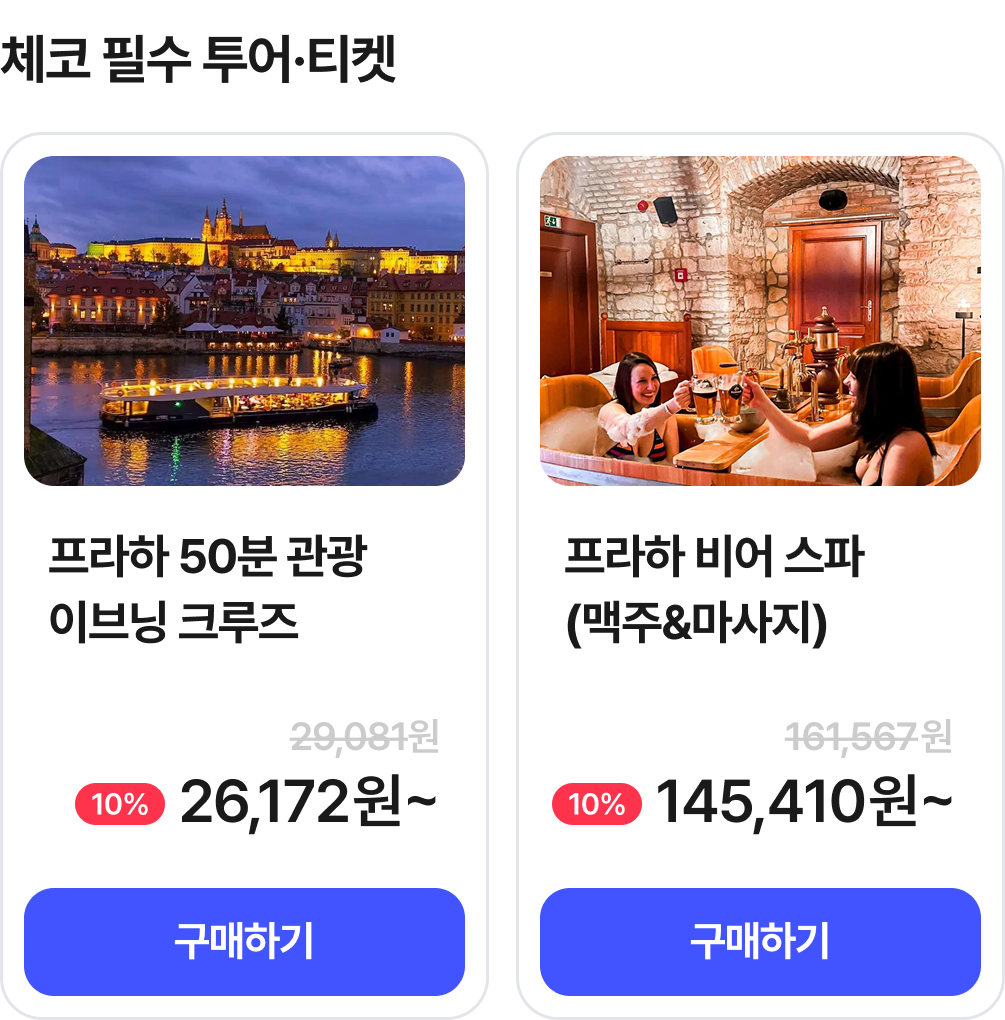Buy the Prague beer spa ticket
Viewport: 1005px width, 1020px height.
click(760, 941)
